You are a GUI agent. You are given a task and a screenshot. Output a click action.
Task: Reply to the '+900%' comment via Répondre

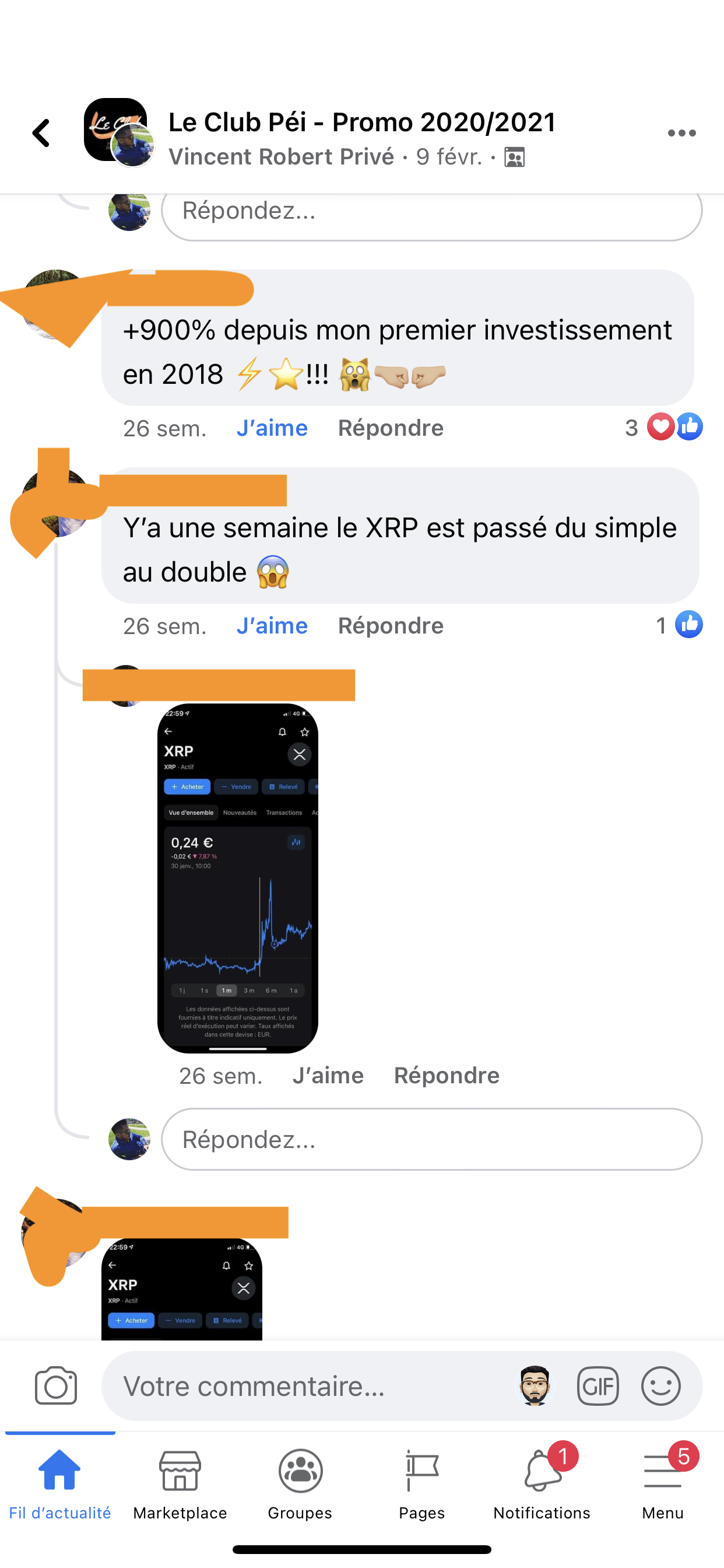point(391,428)
